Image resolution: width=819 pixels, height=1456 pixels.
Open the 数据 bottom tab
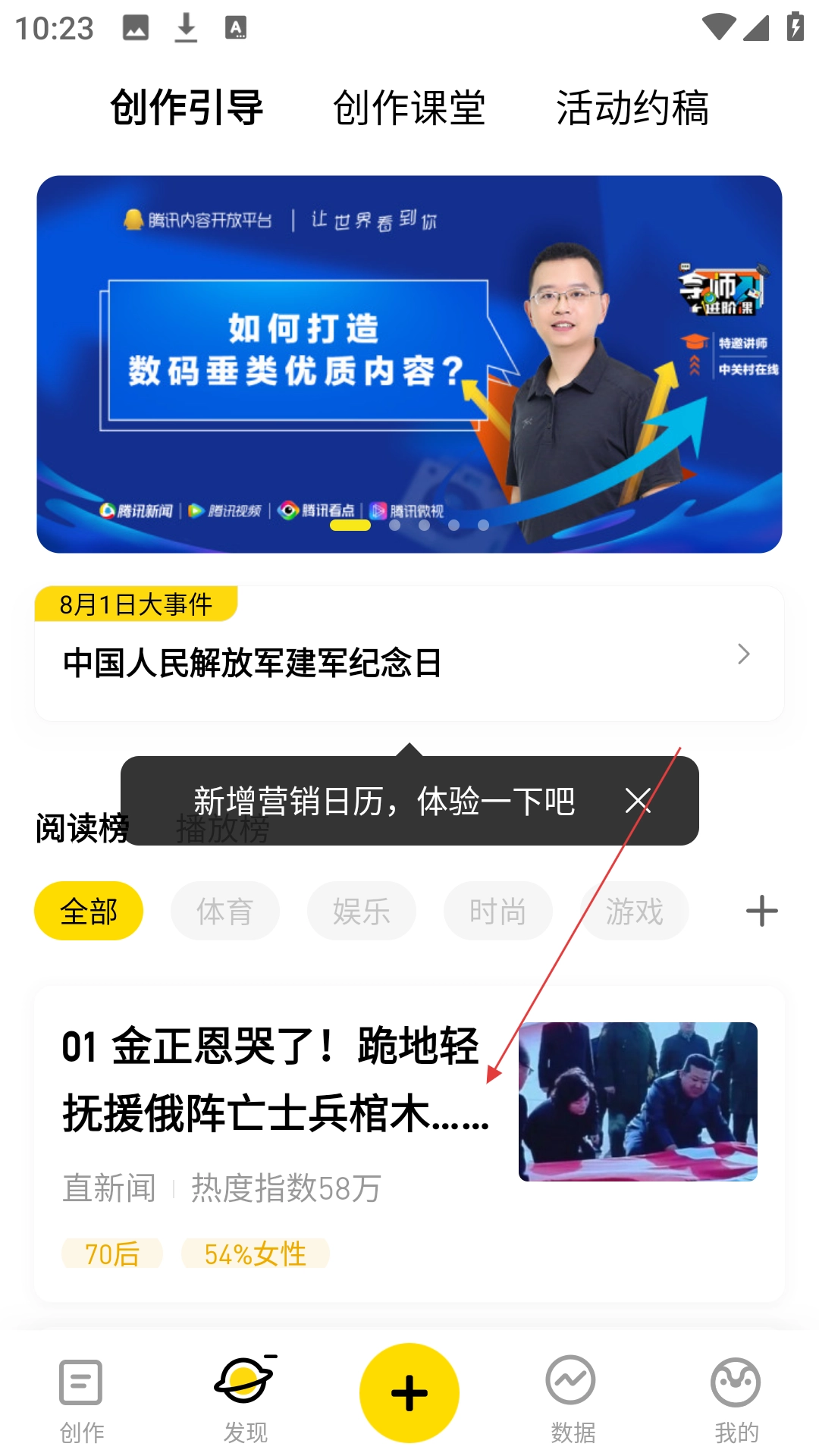point(573,1400)
